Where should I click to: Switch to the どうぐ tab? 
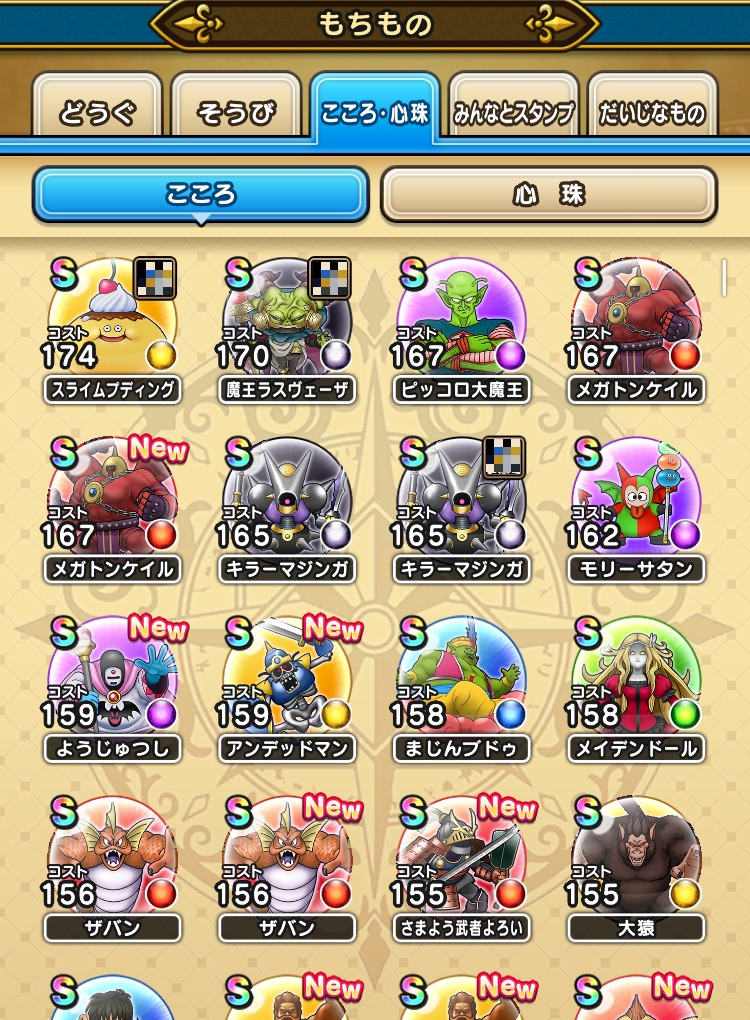coord(97,110)
